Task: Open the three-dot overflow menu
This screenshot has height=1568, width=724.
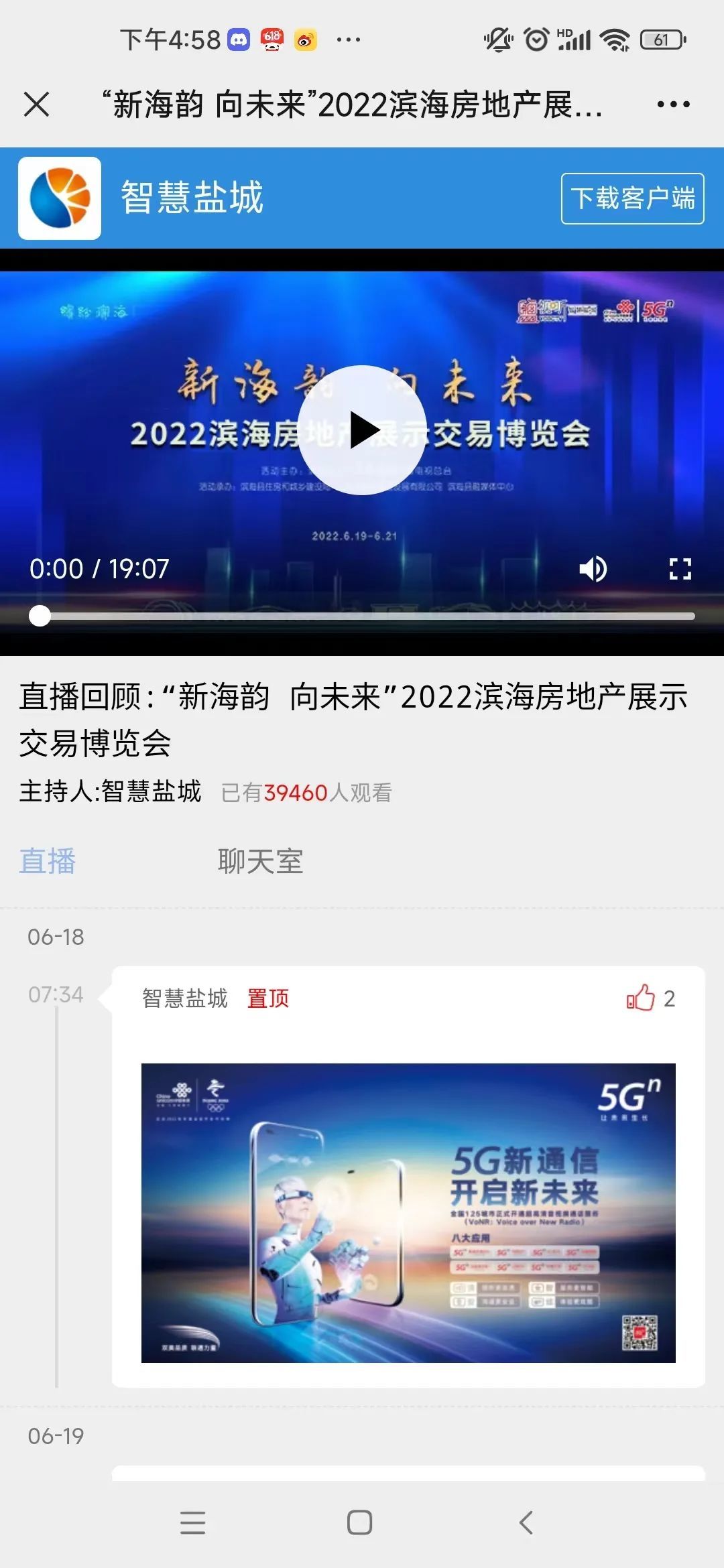Action: (x=673, y=105)
